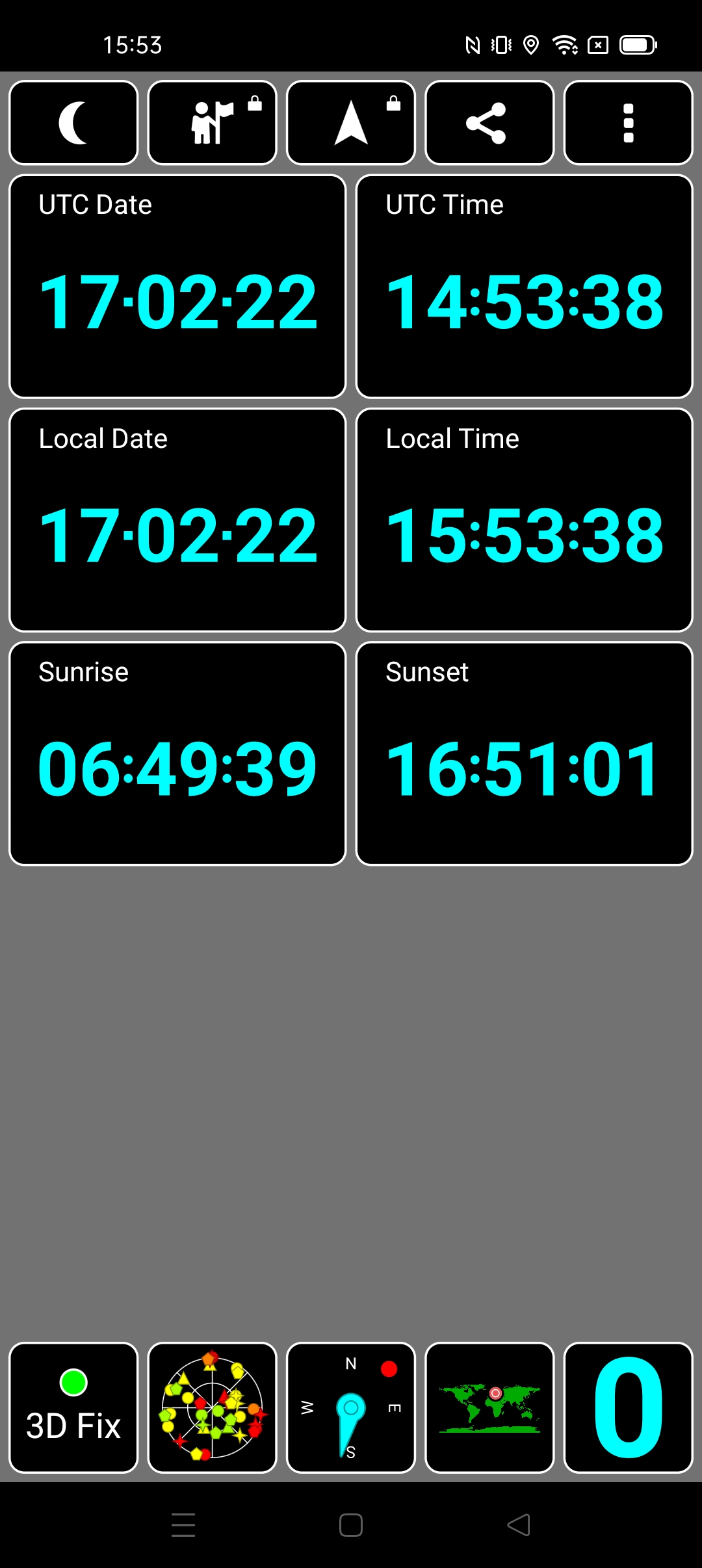Open the world map page
This screenshot has width=702, height=1568.
(489, 1407)
